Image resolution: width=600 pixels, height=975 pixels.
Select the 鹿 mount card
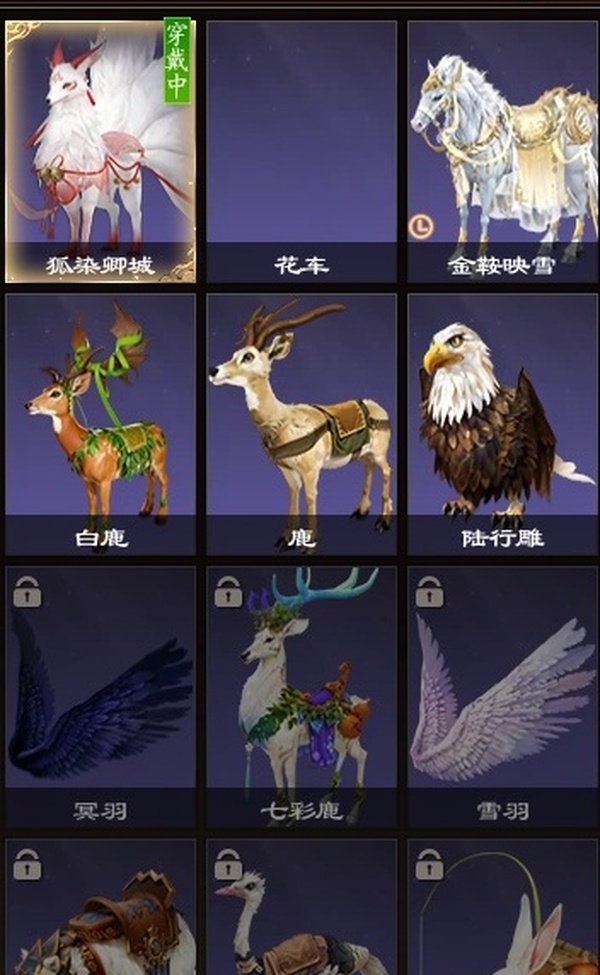pos(301,423)
